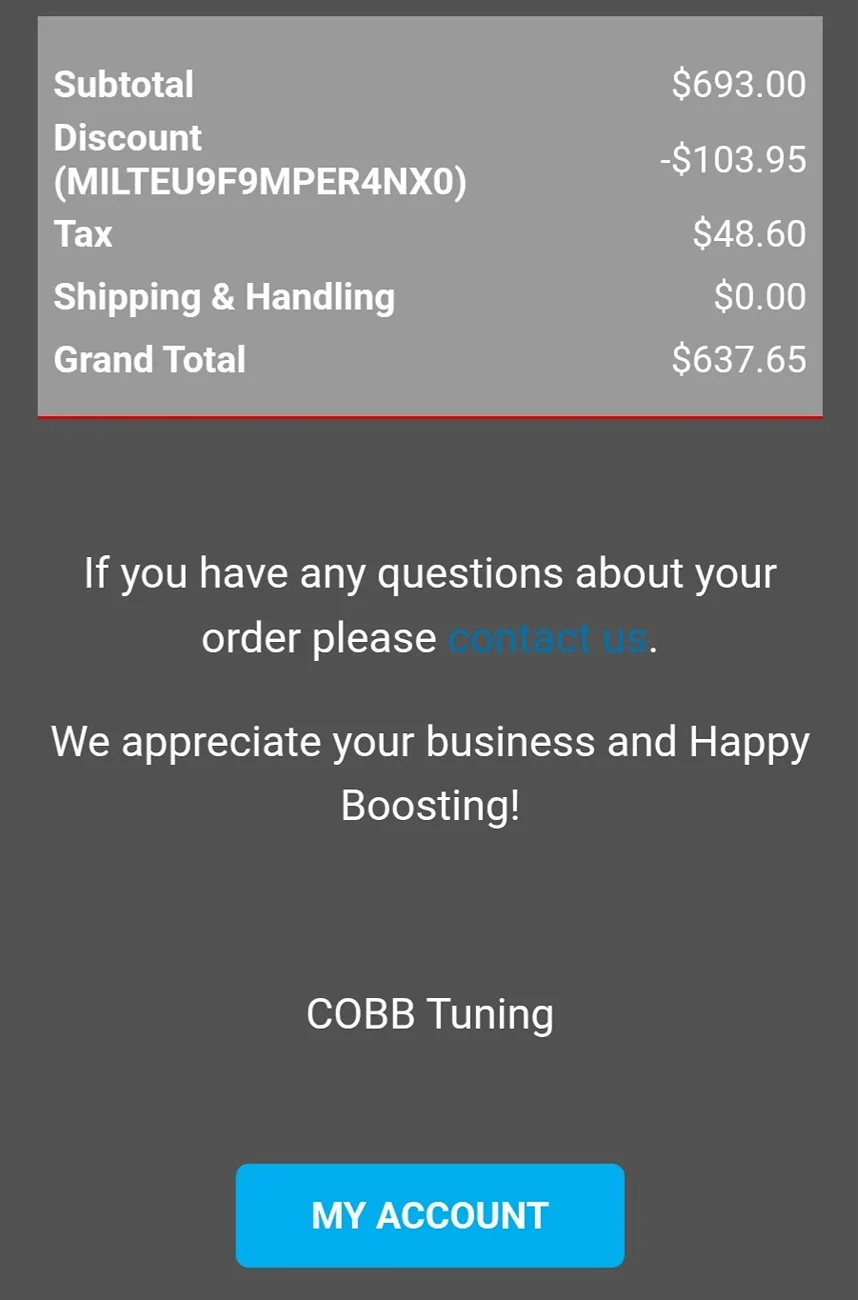Viewport: 858px width, 1300px height.
Task: Click the order summary totals box
Action: [430, 215]
